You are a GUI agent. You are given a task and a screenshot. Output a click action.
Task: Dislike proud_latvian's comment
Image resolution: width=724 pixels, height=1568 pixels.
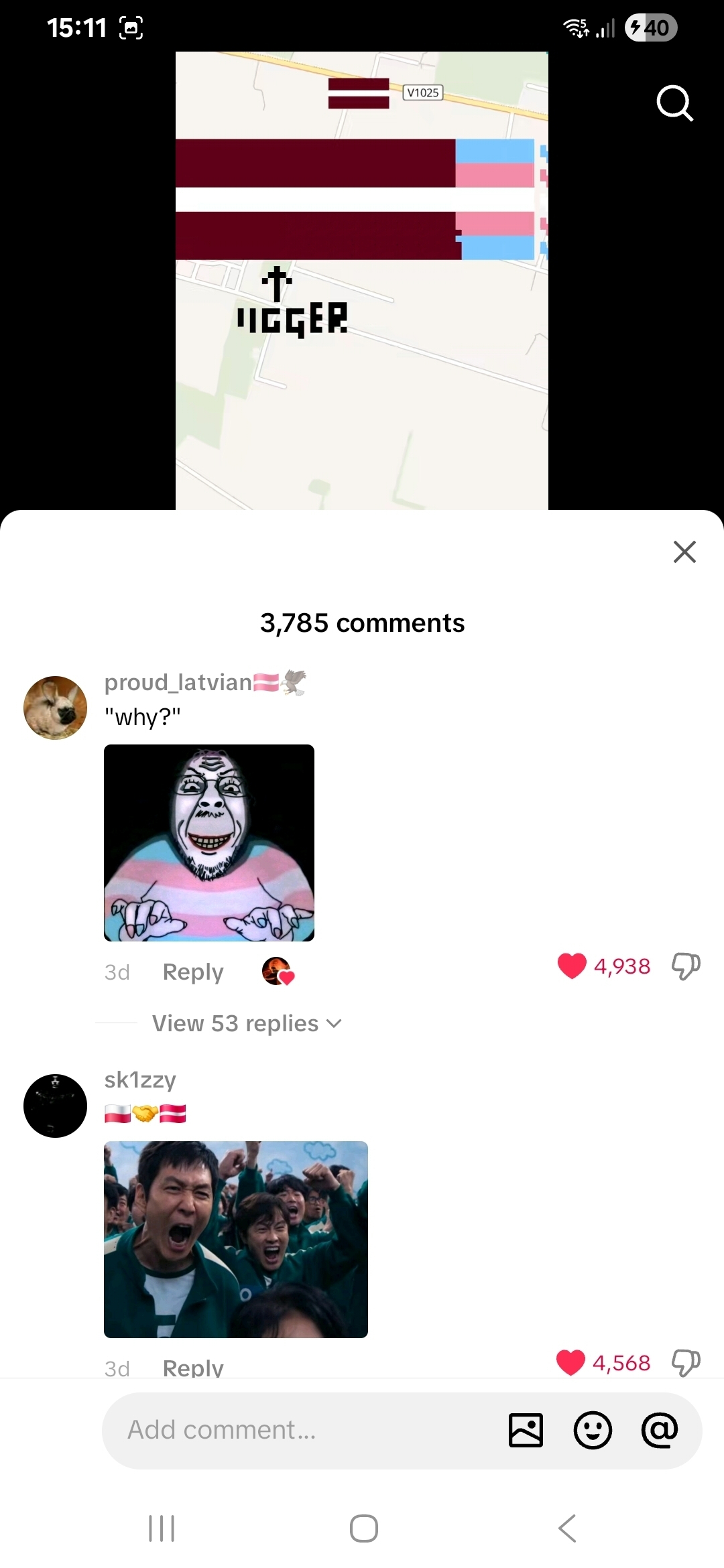pos(685,966)
